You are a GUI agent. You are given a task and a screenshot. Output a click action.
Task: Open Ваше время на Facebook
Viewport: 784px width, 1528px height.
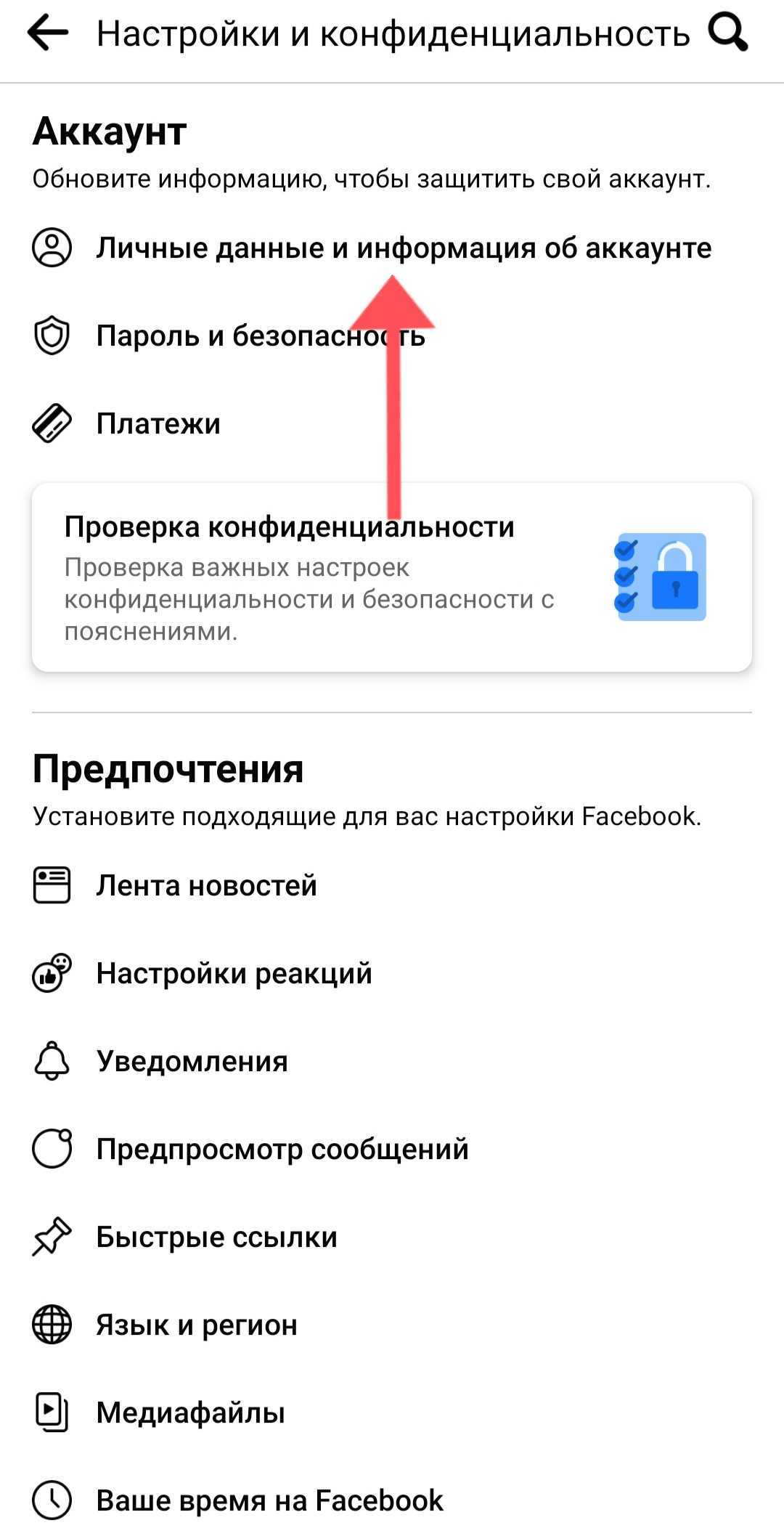coord(269,1501)
